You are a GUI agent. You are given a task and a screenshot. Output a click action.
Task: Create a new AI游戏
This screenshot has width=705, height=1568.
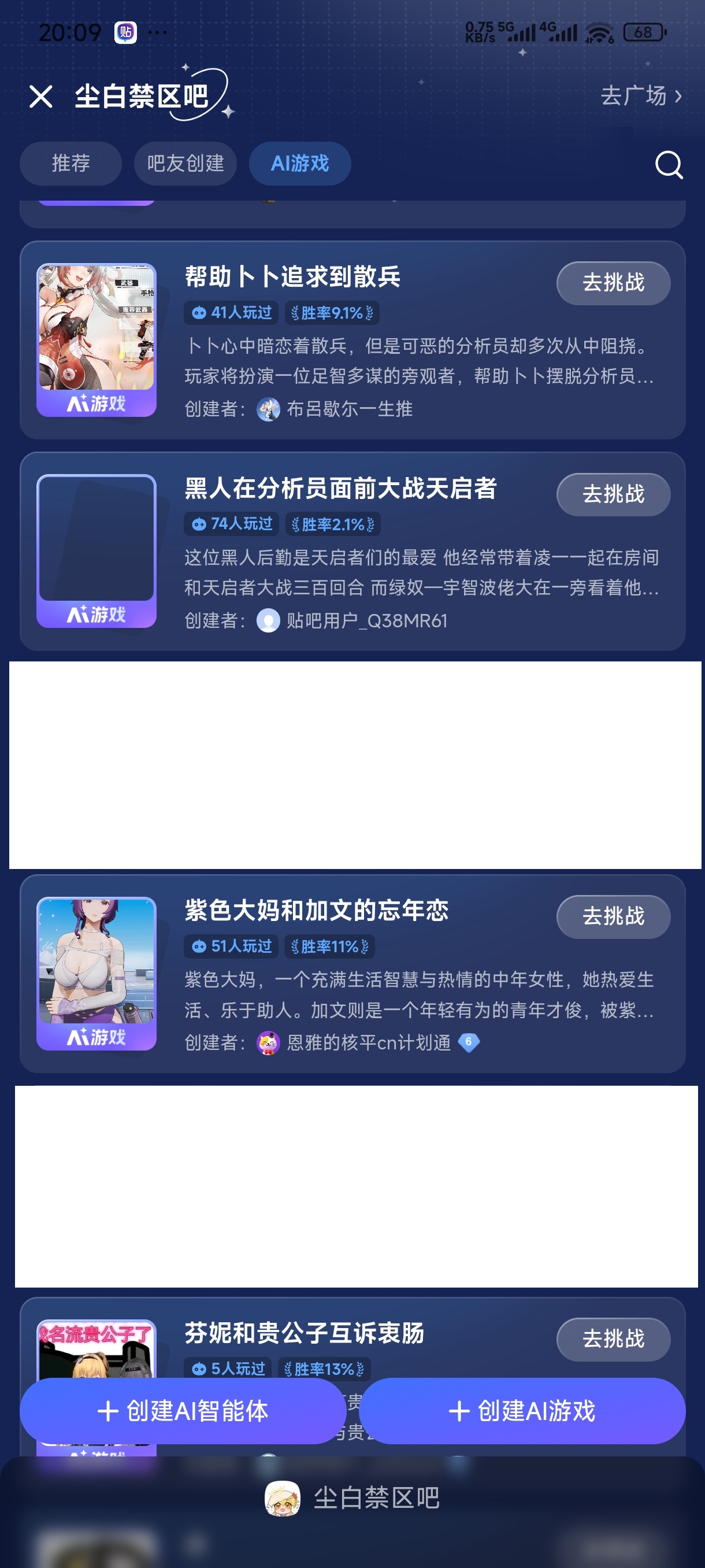[x=522, y=1410]
